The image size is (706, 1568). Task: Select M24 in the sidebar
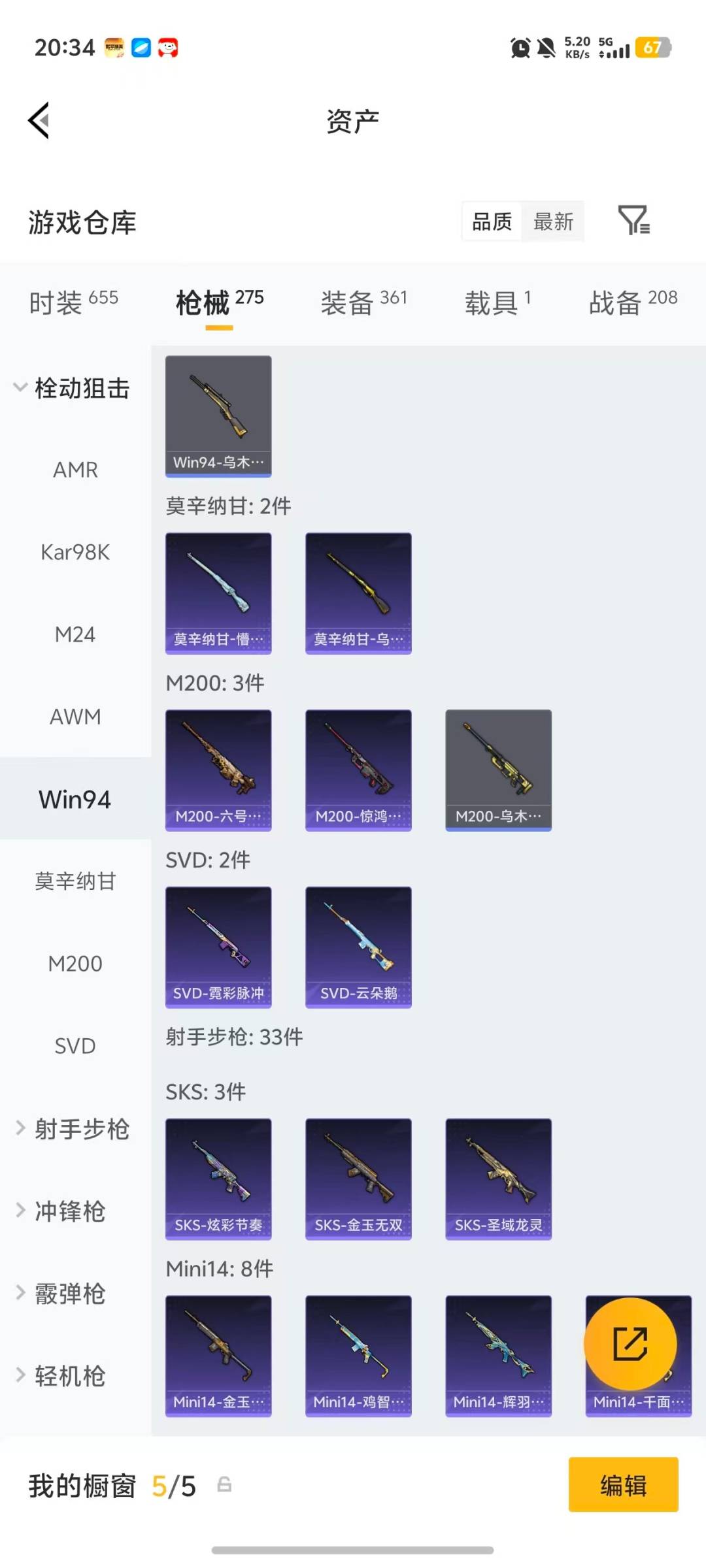[76, 634]
